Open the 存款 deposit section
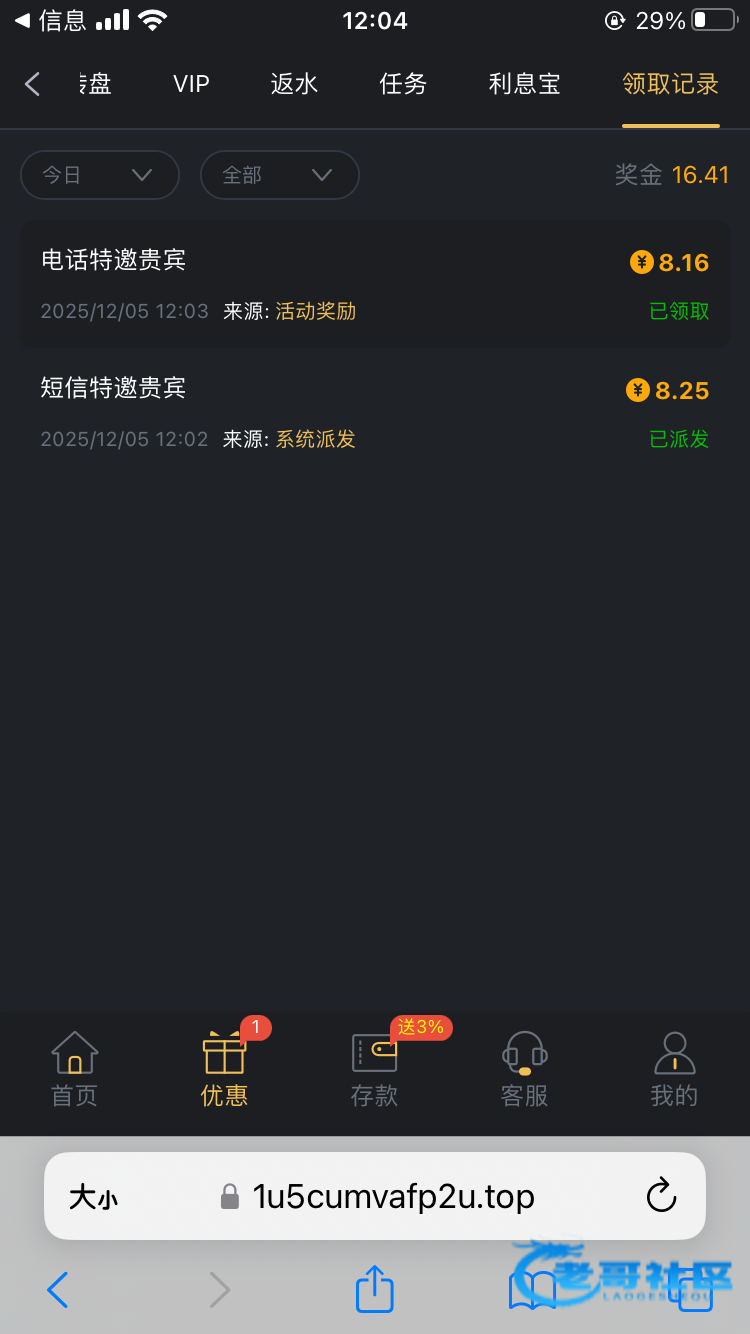Image resolution: width=750 pixels, height=1334 pixels. point(375,1070)
